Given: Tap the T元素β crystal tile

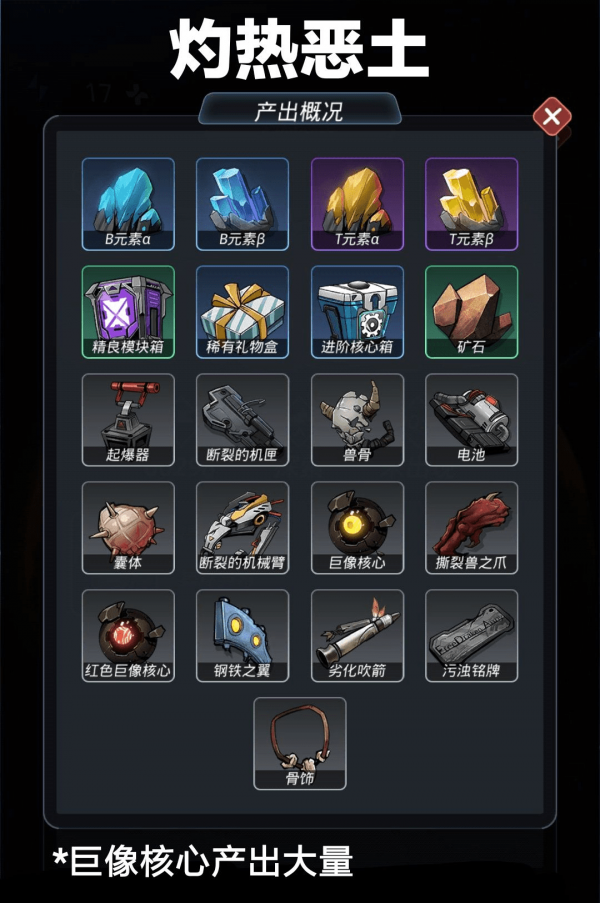Looking at the screenshot, I should (x=472, y=204).
